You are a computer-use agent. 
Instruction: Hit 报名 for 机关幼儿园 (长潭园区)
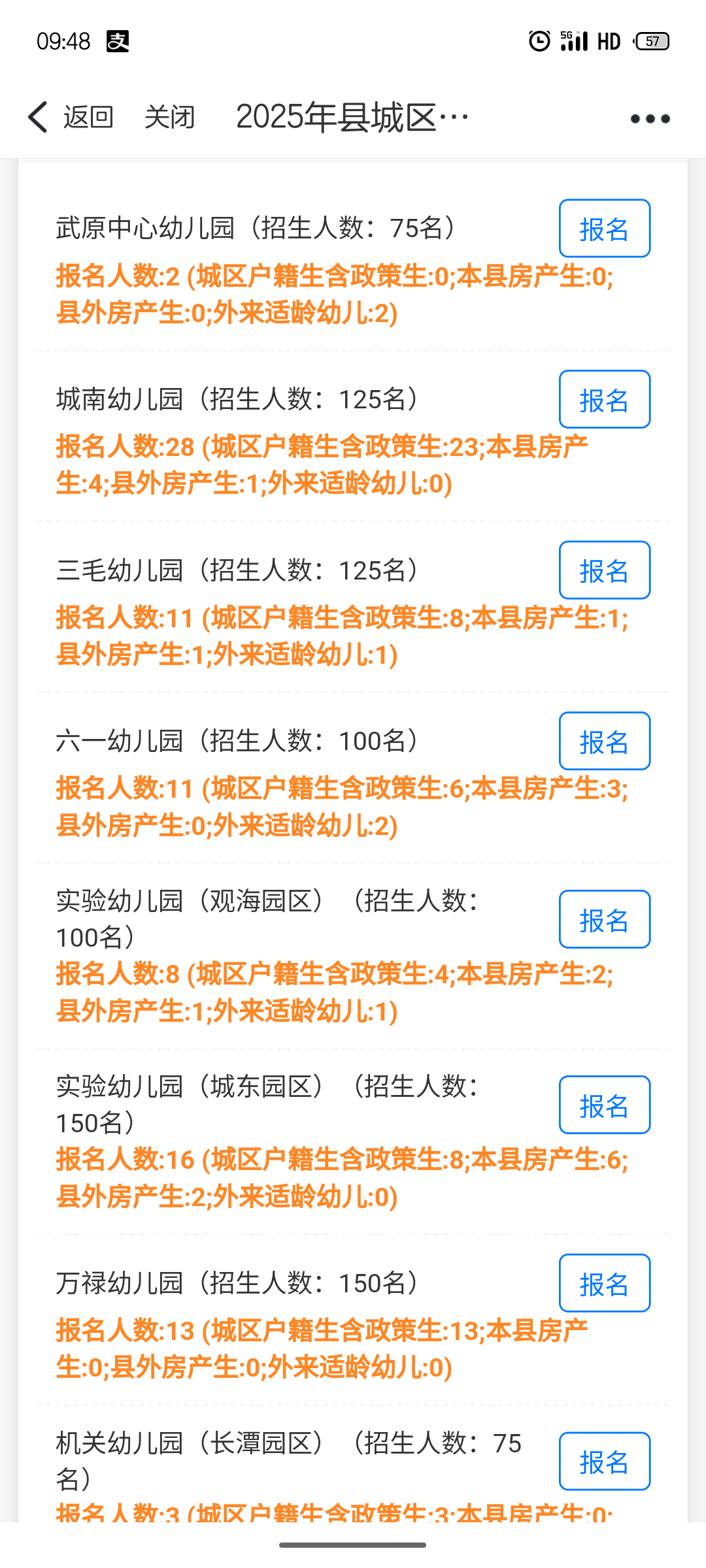604,1462
